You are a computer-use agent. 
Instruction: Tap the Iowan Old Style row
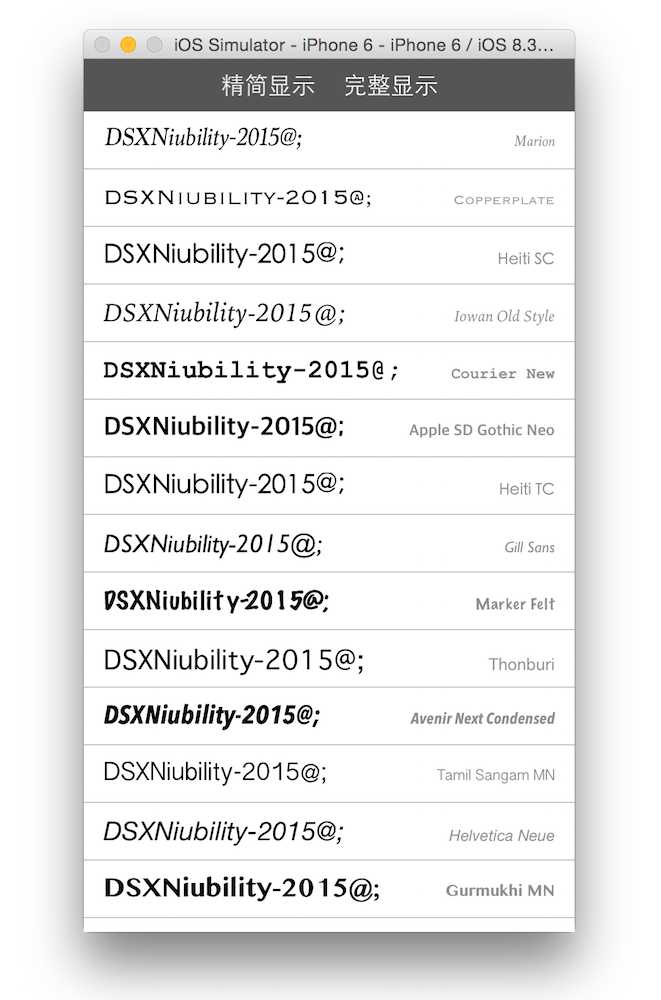[329, 314]
